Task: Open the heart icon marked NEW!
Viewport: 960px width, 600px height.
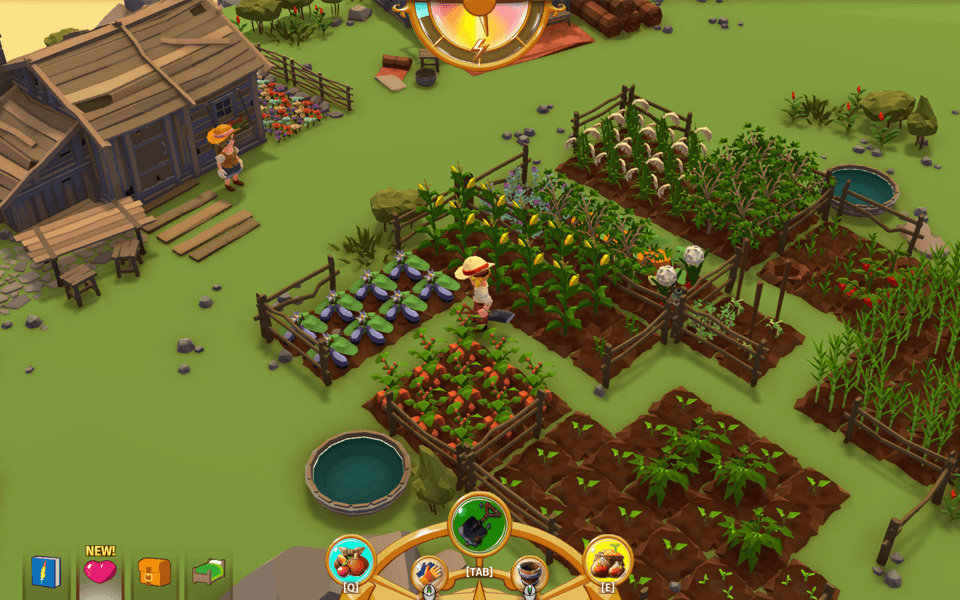Action: (100, 572)
